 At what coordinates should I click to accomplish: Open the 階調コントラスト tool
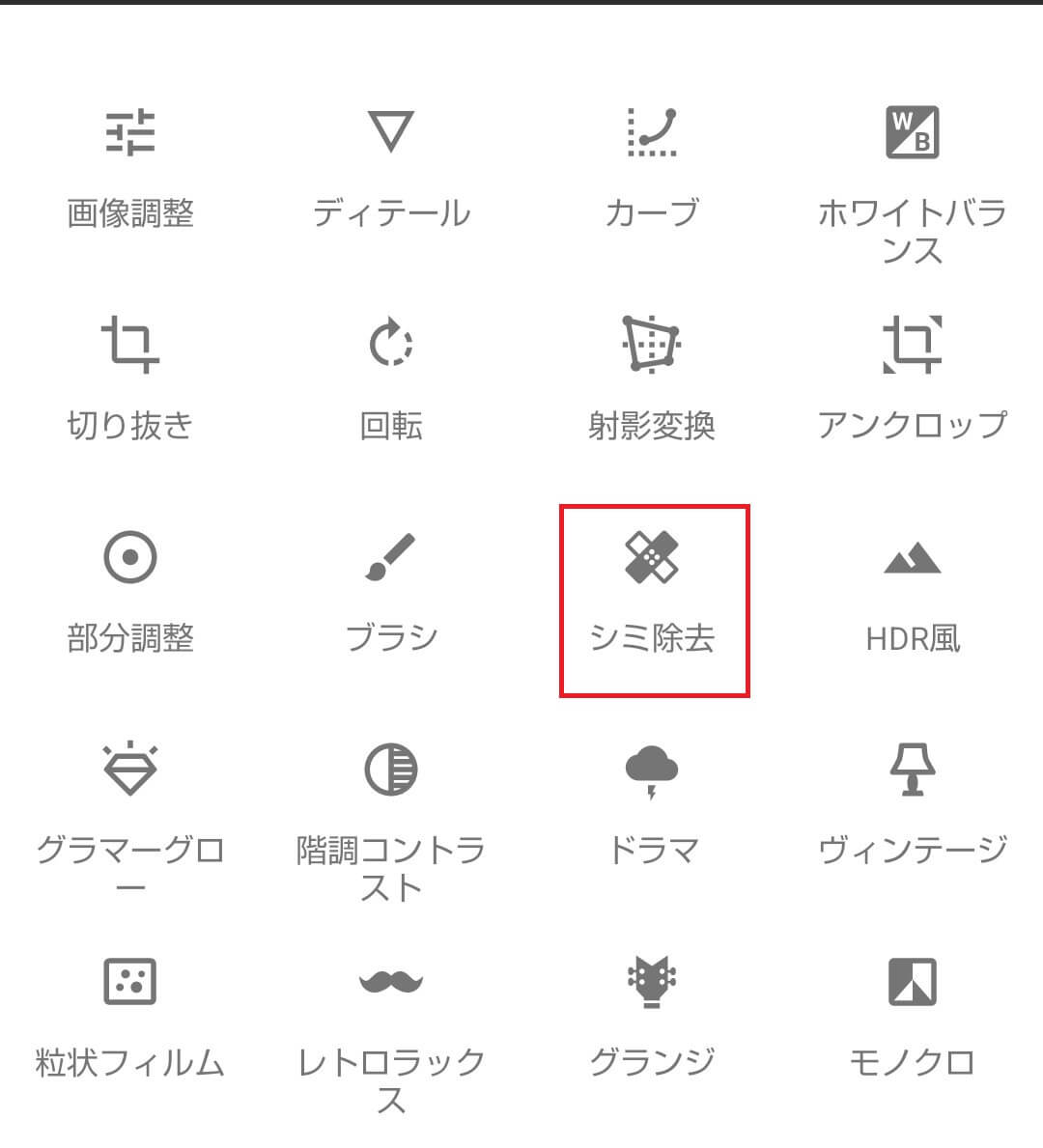[391, 811]
